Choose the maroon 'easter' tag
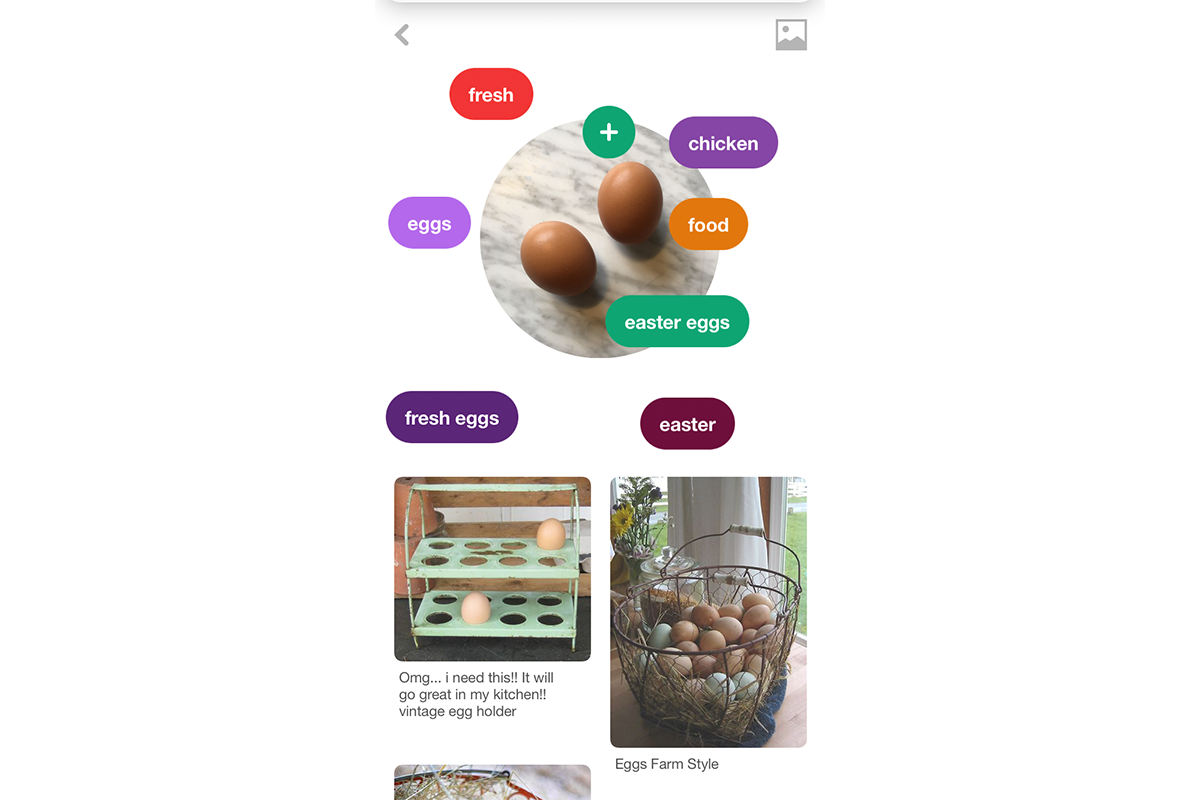This screenshot has height=800, width=1200. (x=687, y=424)
